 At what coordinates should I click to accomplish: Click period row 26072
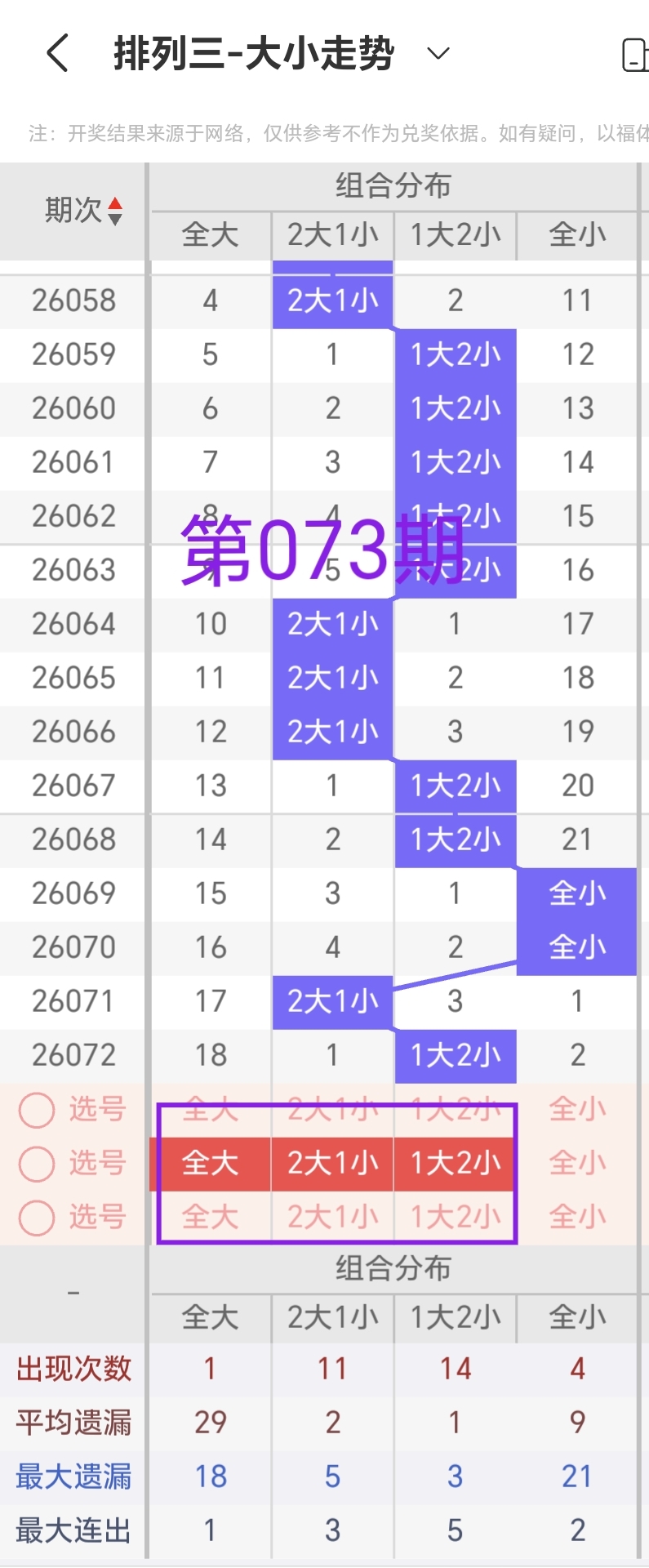coord(72,1055)
